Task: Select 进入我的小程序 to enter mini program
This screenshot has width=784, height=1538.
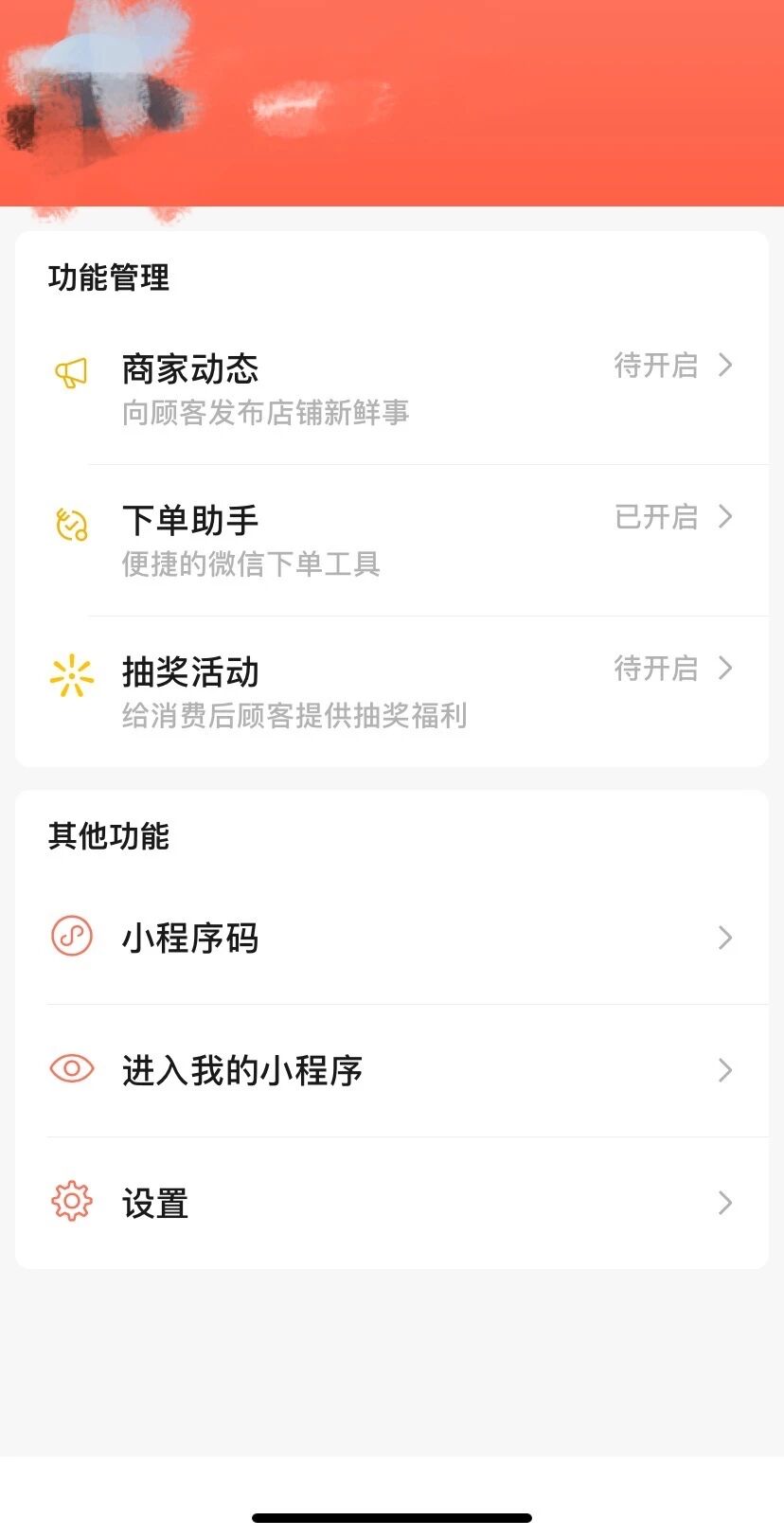Action: click(x=392, y=1070)
